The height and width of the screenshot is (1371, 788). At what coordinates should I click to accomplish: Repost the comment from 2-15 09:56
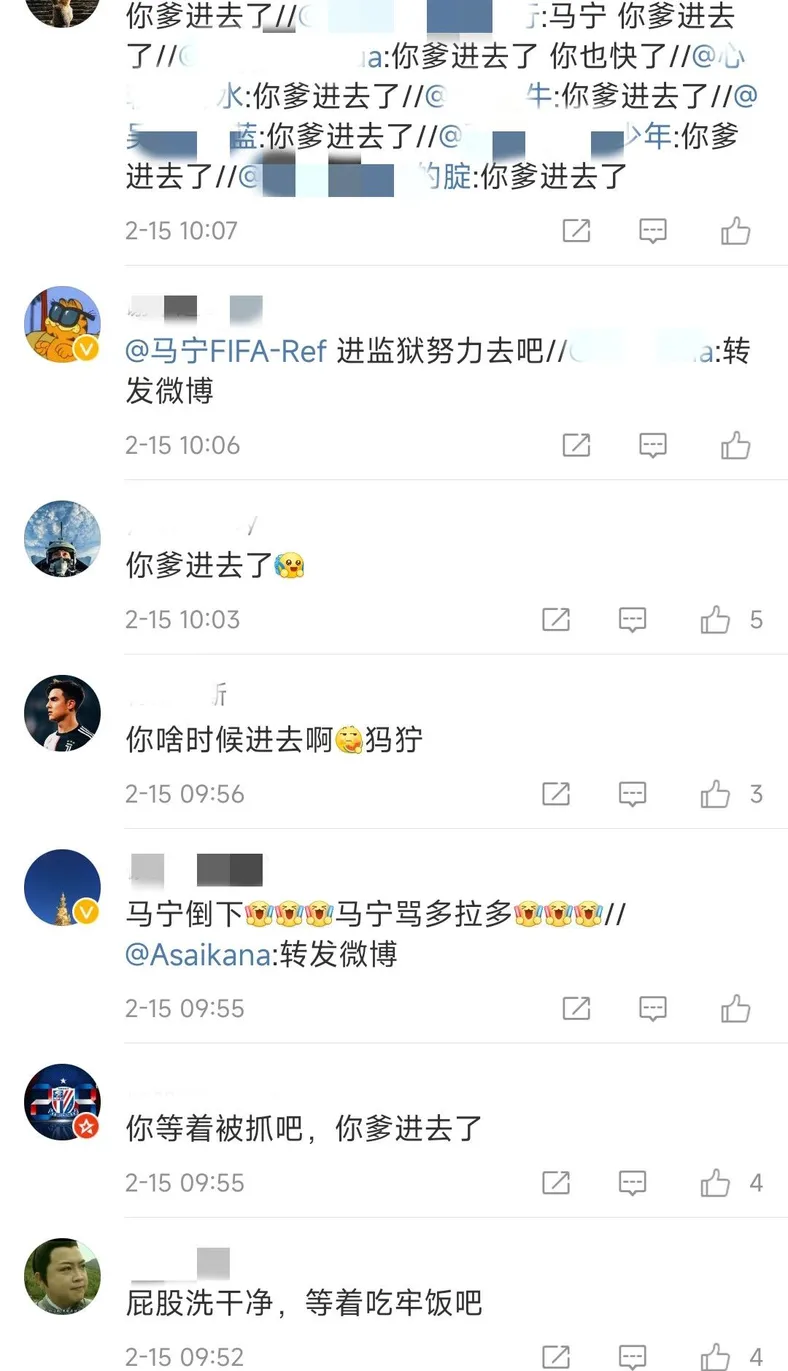556,794
